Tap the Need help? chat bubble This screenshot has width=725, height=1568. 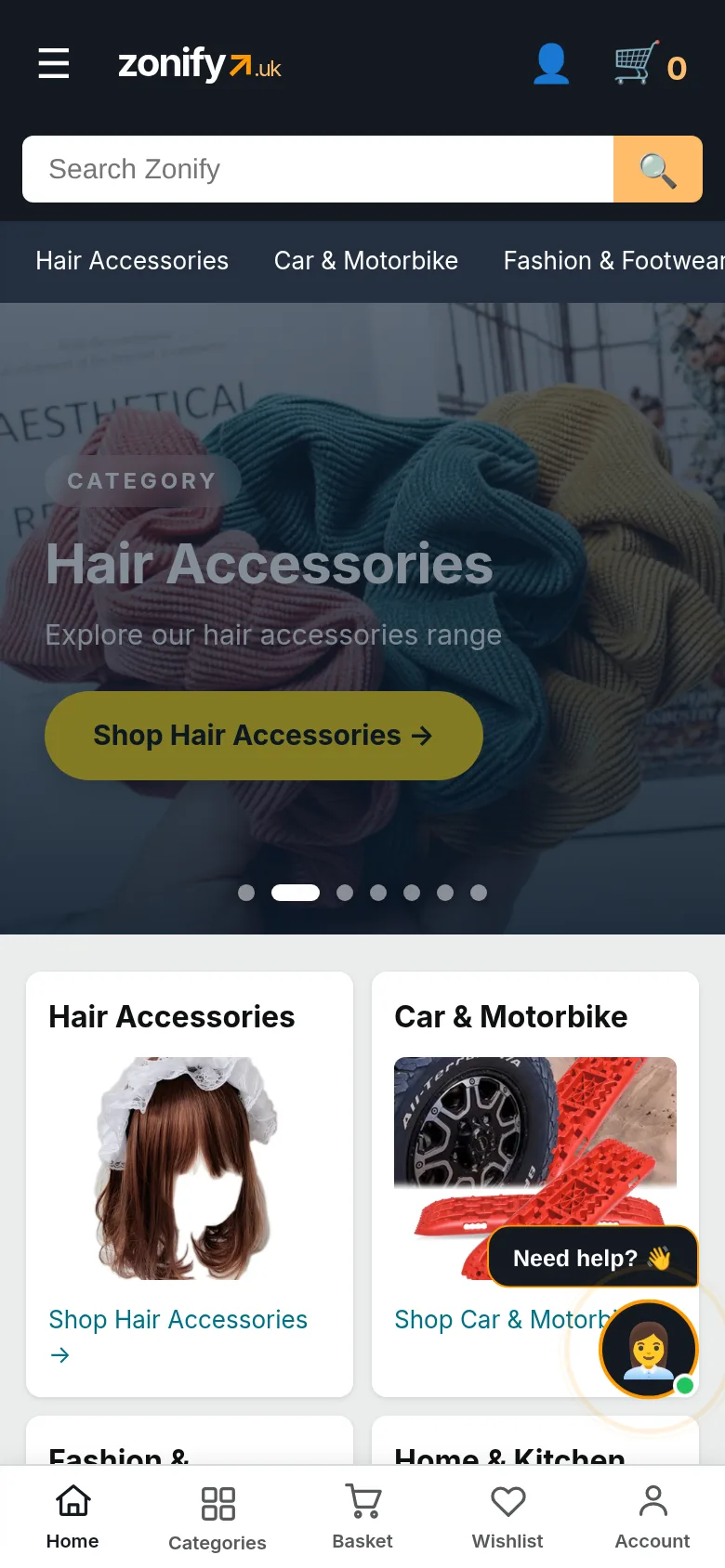coord(593,1258)
